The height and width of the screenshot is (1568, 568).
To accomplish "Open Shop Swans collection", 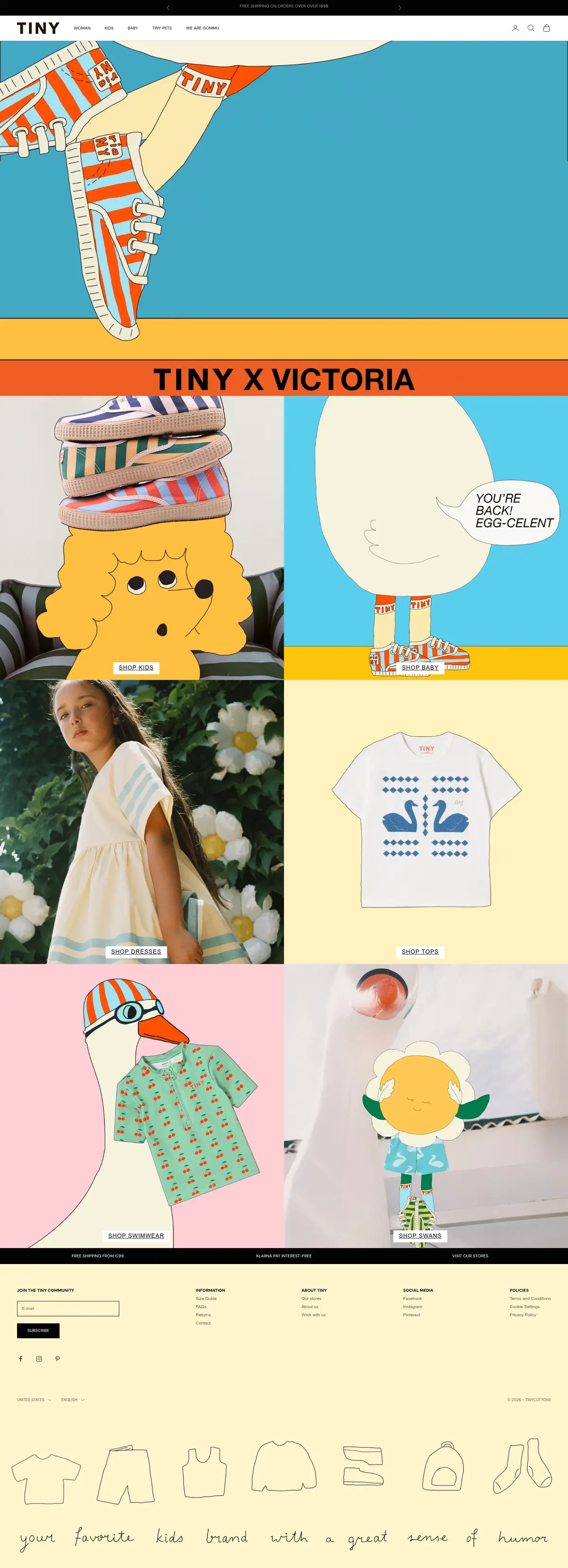I will point(420,1236).
